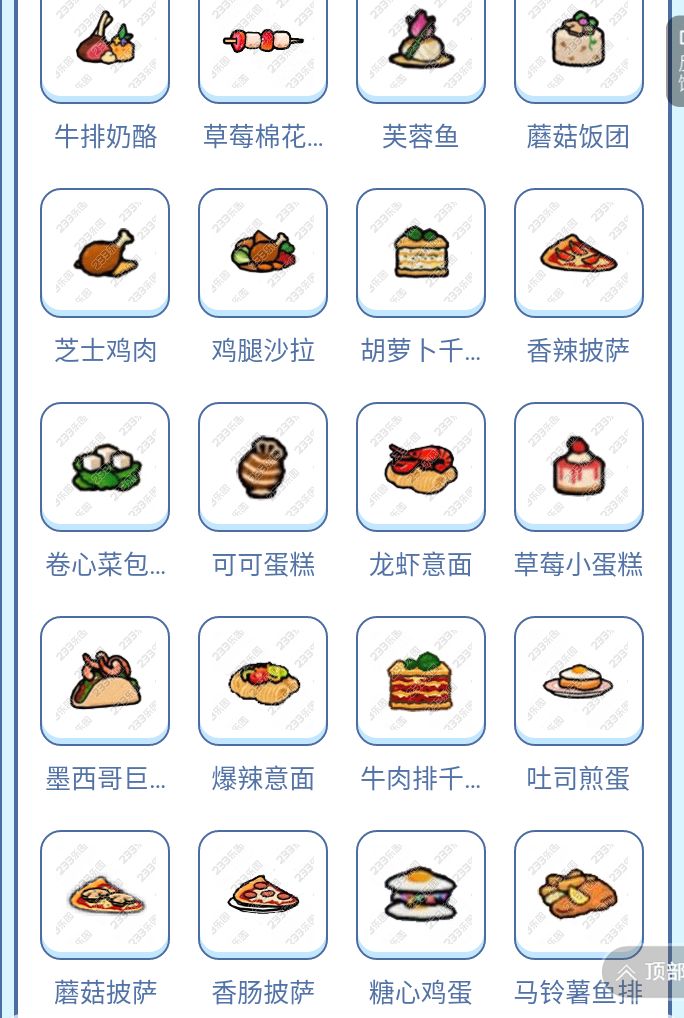
Task: View the 香肠披萨 recipe
Action: (263, 894)
